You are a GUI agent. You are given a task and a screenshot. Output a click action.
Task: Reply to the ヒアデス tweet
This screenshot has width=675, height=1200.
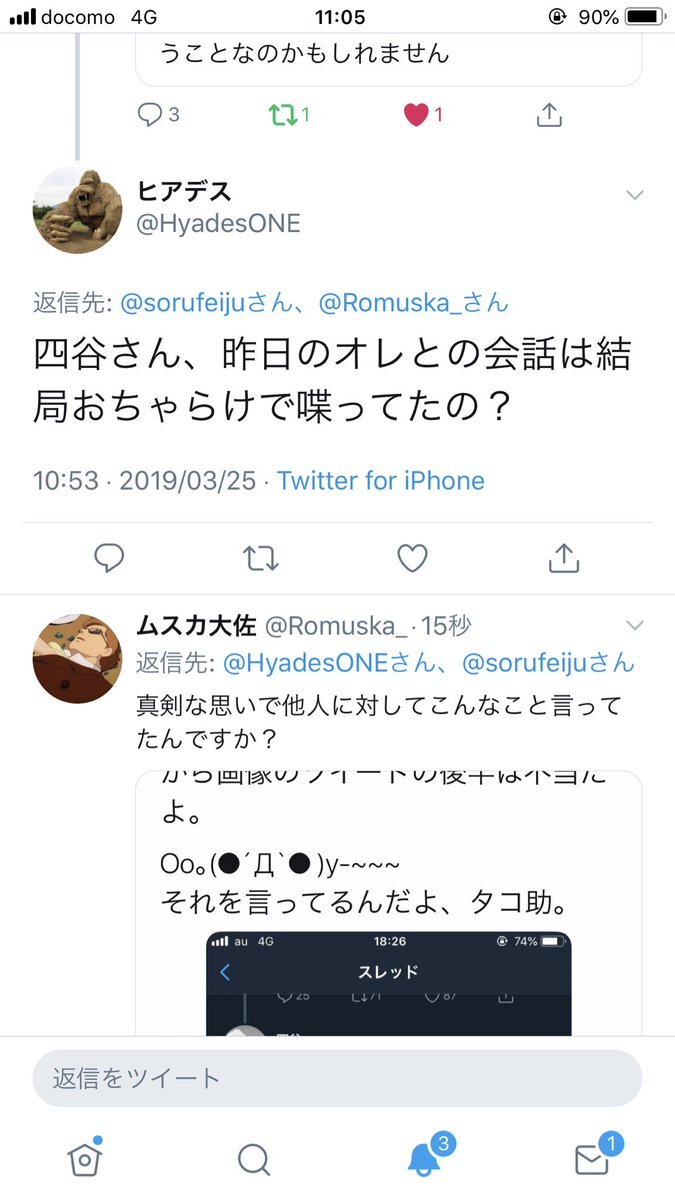[109, 558]
